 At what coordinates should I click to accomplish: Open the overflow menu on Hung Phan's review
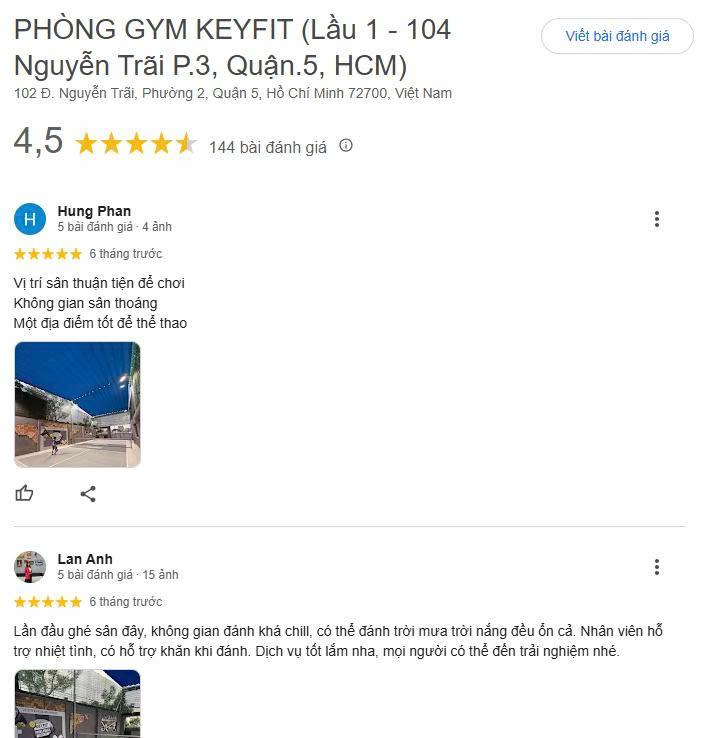656,219
